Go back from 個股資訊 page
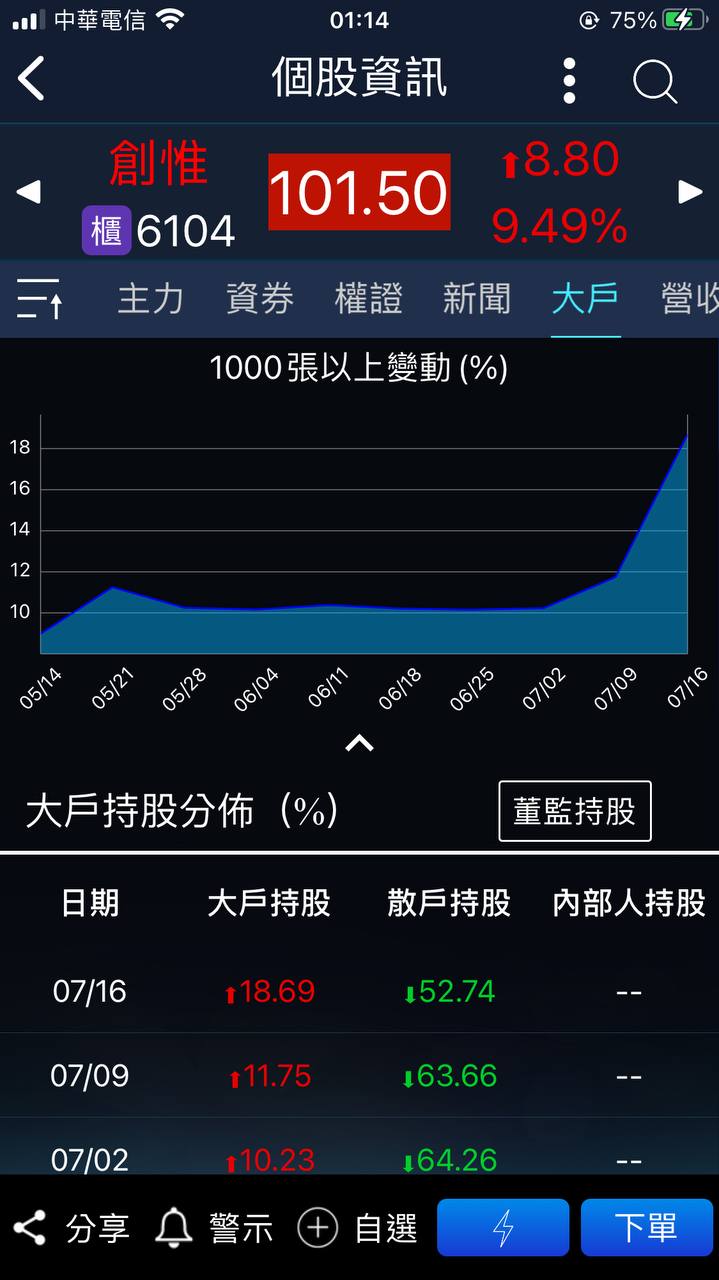Viewport: 719px width, 1280px height. [x=32, y=79]
